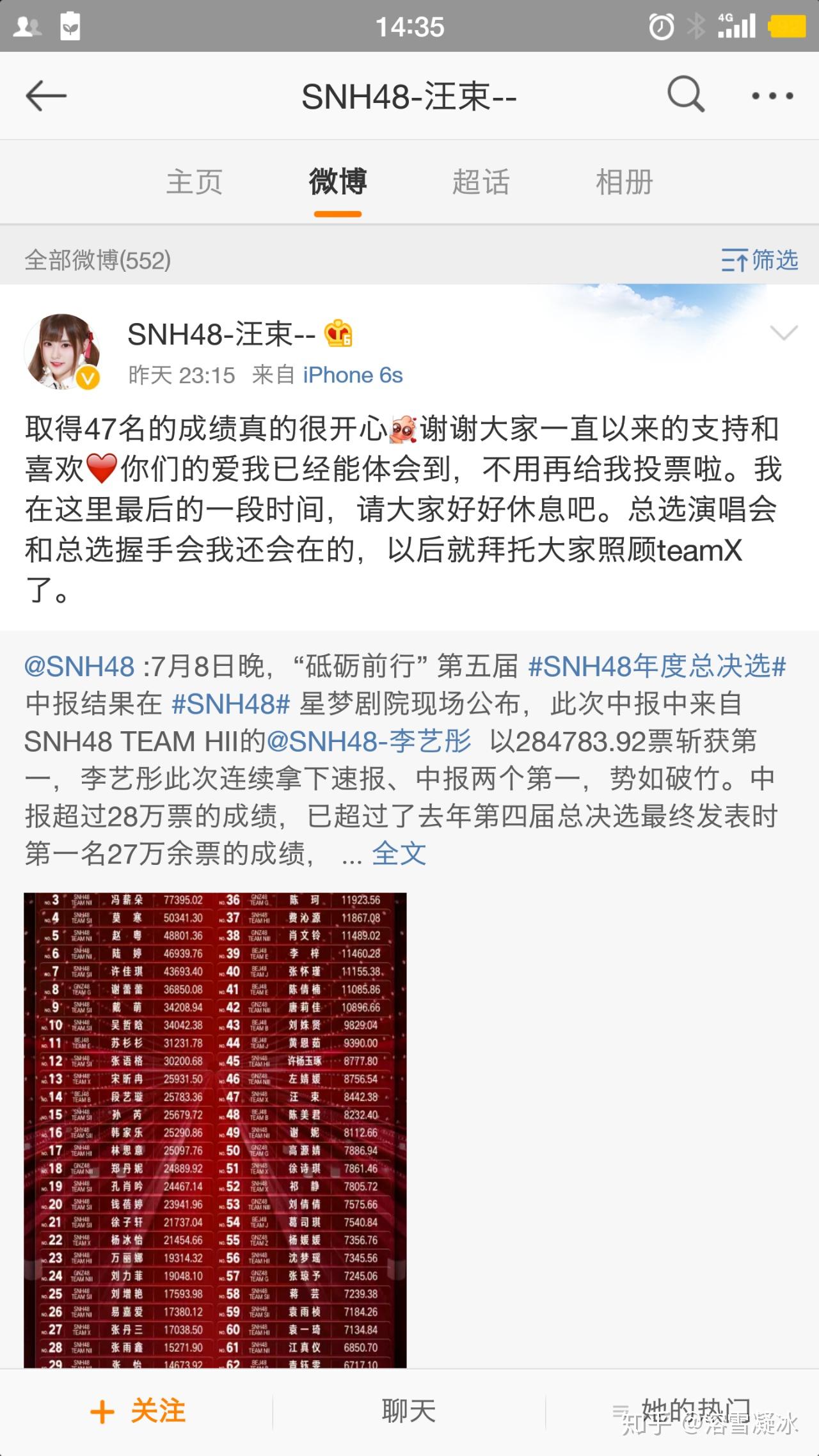The width and height of the screenshot is (819, 1456).
Task: Expand the post options chevron
Action: (784, 333)
